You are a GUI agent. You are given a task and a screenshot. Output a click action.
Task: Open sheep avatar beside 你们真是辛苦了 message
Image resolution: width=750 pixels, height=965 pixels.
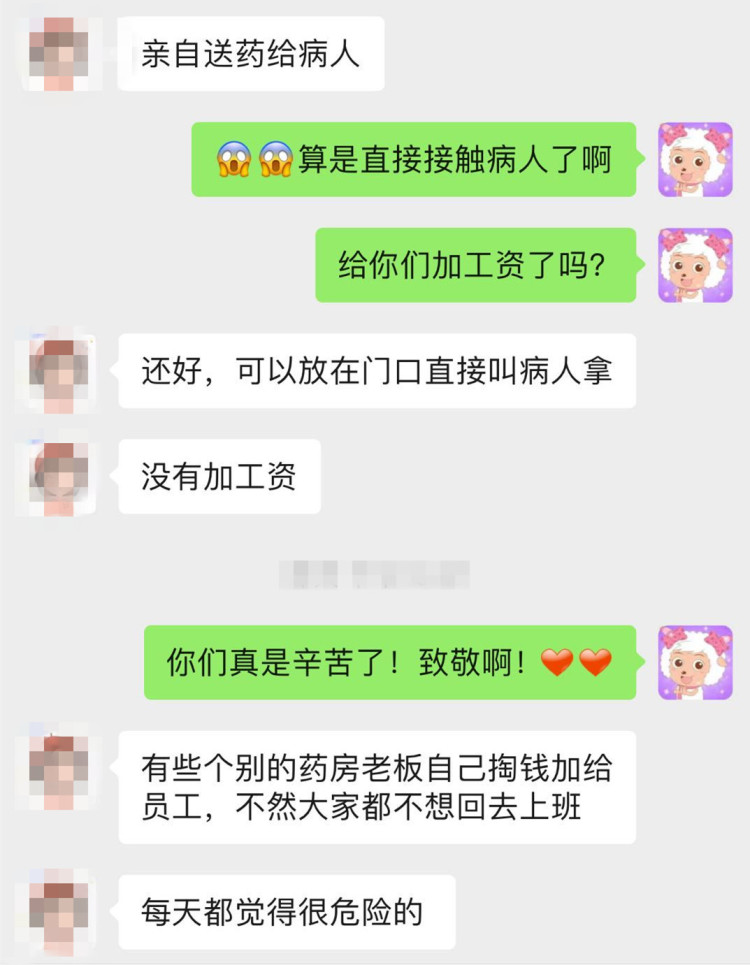pos(694,662)
